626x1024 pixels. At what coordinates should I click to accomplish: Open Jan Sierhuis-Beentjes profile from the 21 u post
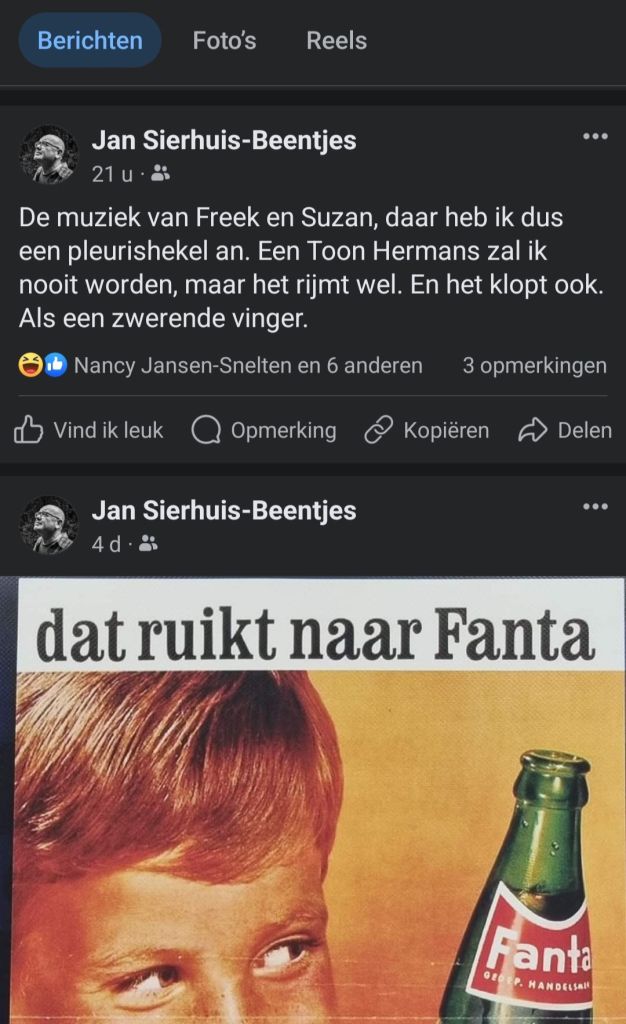pyautogui.click(x=223, y=141)
